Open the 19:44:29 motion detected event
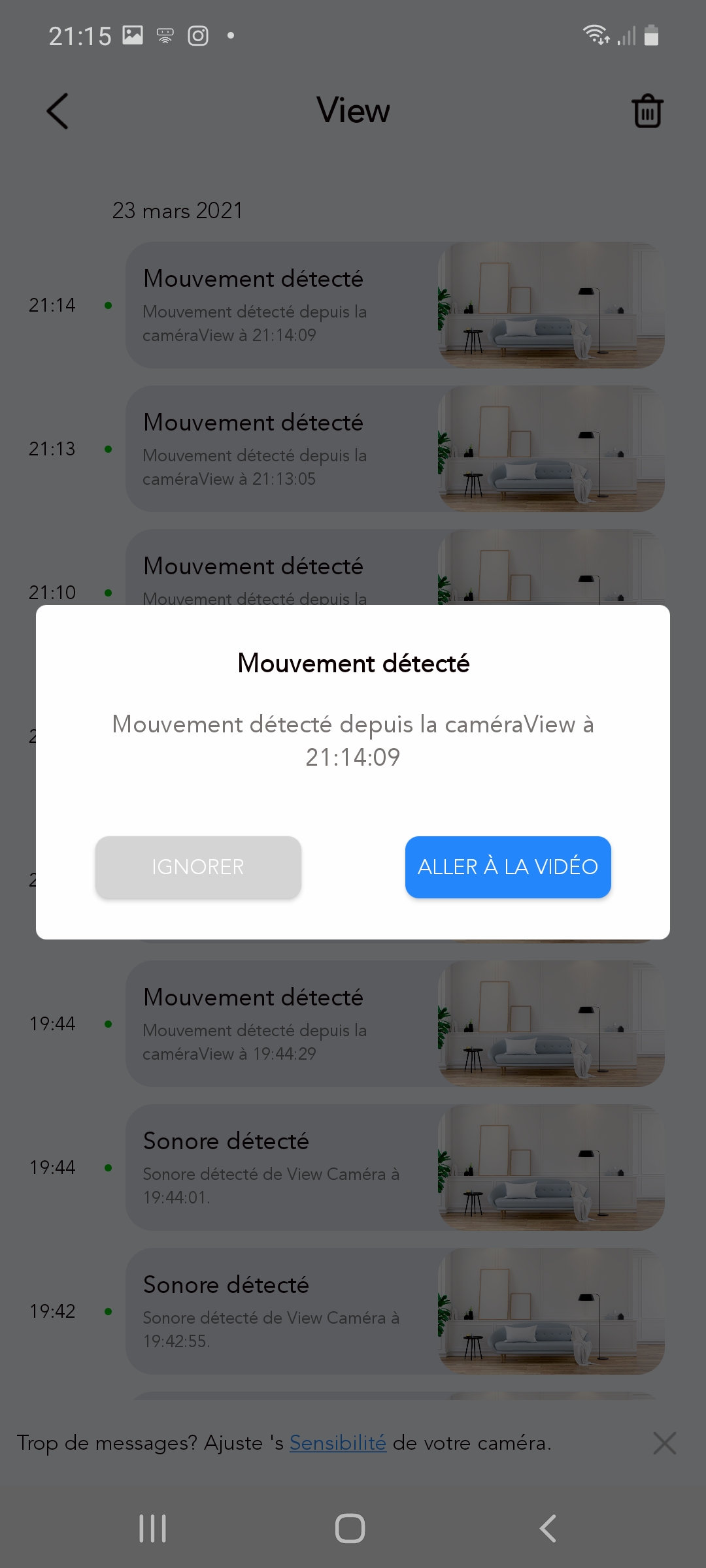 point(395,1024)
